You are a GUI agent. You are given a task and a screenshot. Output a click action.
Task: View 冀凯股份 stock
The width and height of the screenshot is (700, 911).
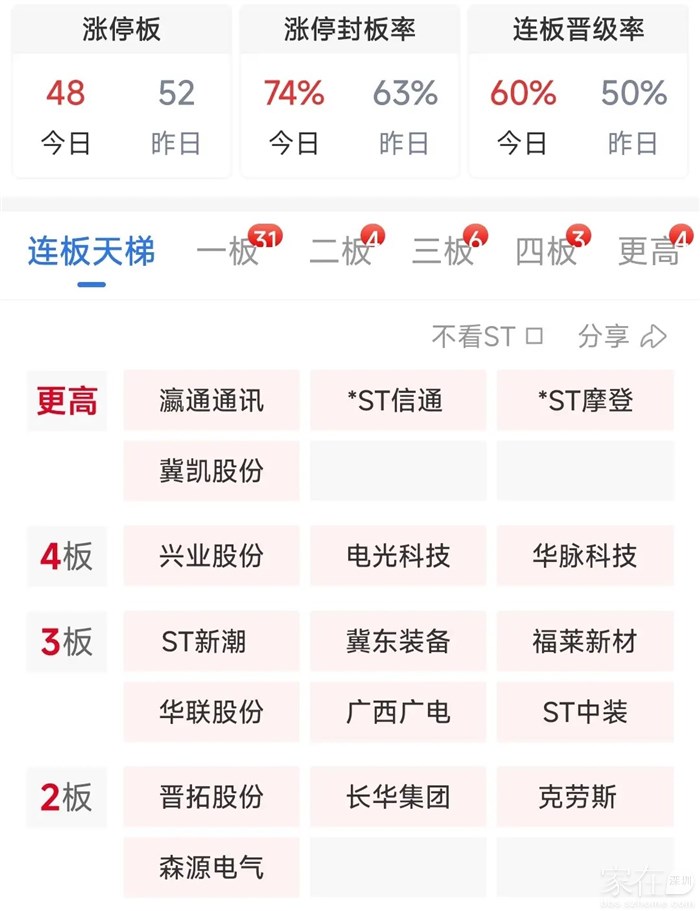pyautogui.click(x=211, y=470)
